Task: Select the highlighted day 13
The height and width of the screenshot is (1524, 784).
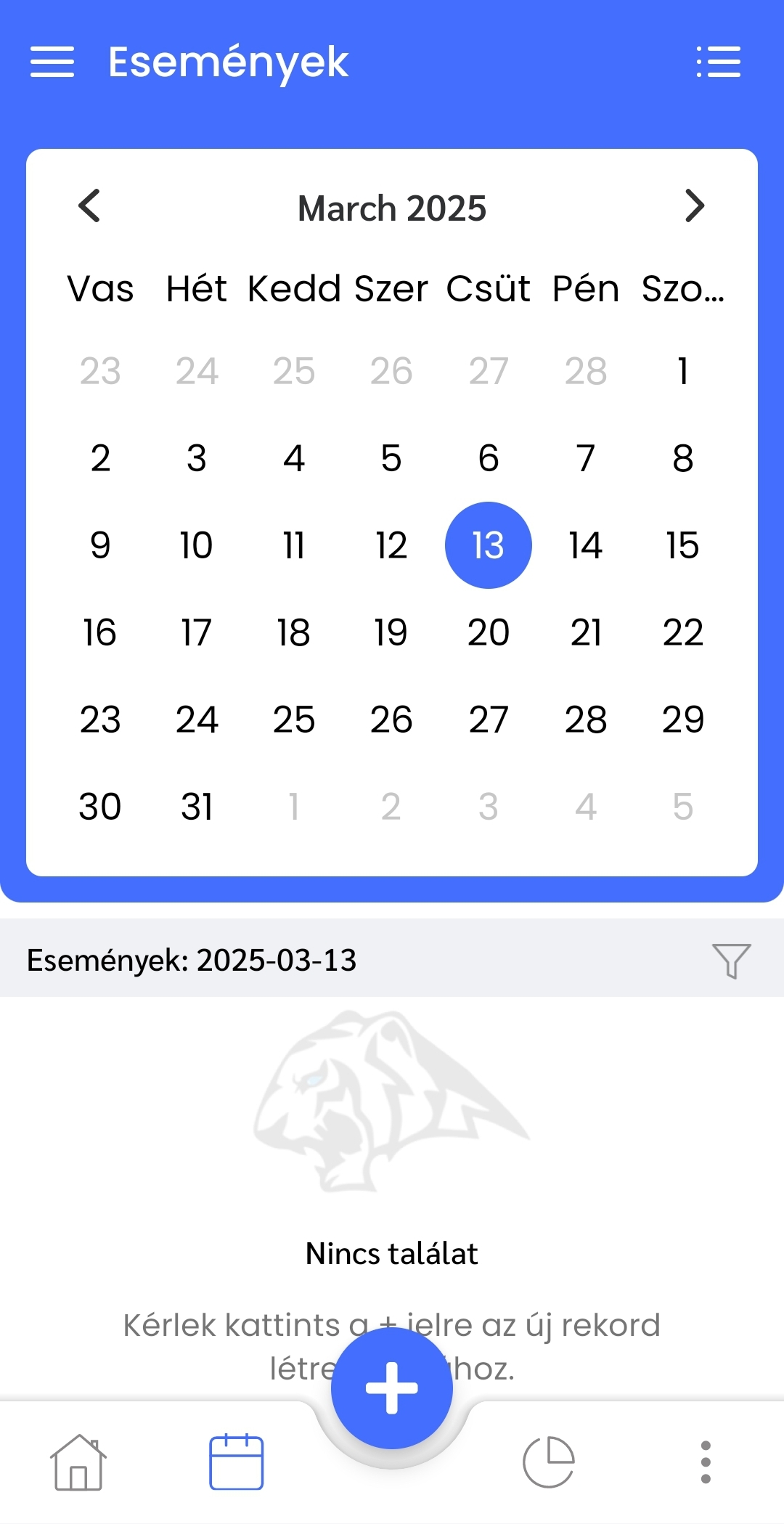Action: (489, 545)
